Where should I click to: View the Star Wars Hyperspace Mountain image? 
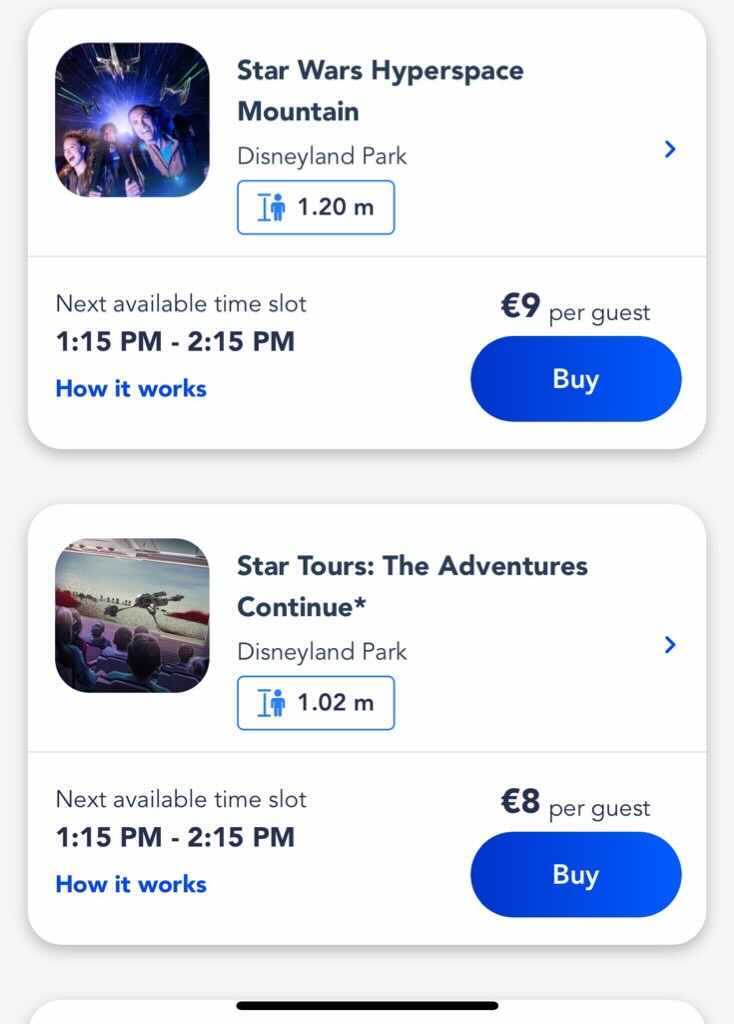click(132, 120)
